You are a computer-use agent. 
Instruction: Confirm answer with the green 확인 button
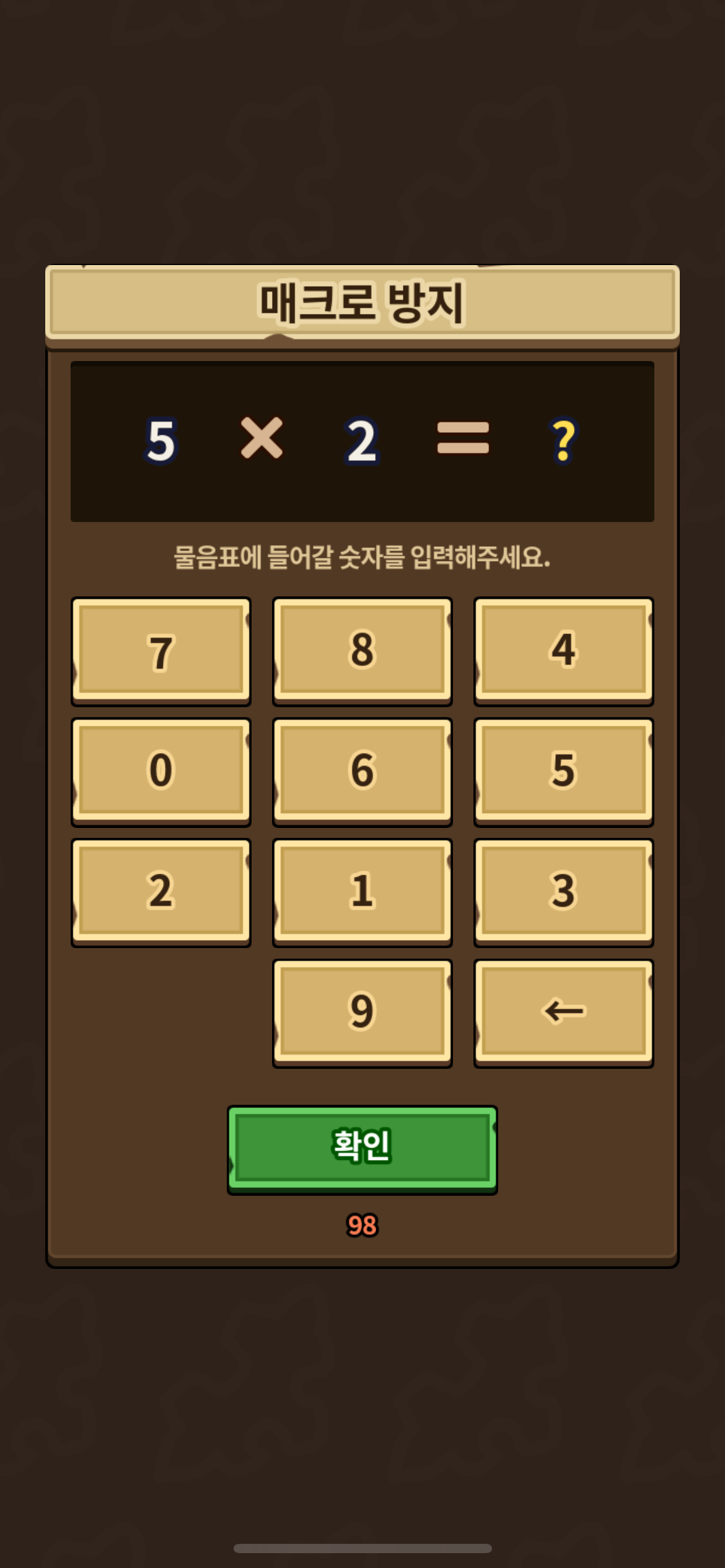click(x=362, y=1149)
